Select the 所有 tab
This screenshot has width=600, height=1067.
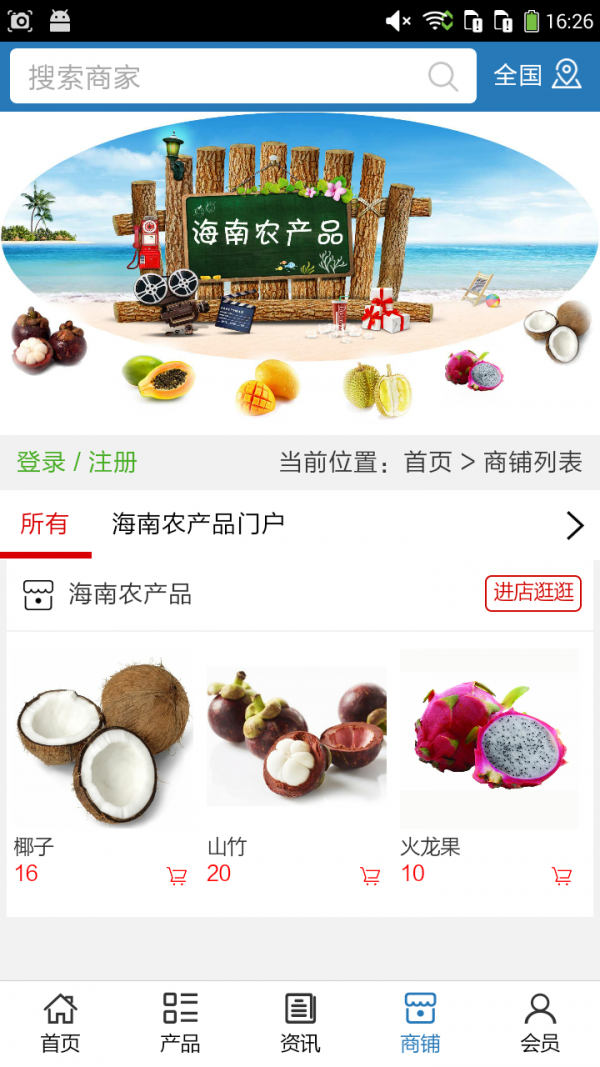point(44,524)
